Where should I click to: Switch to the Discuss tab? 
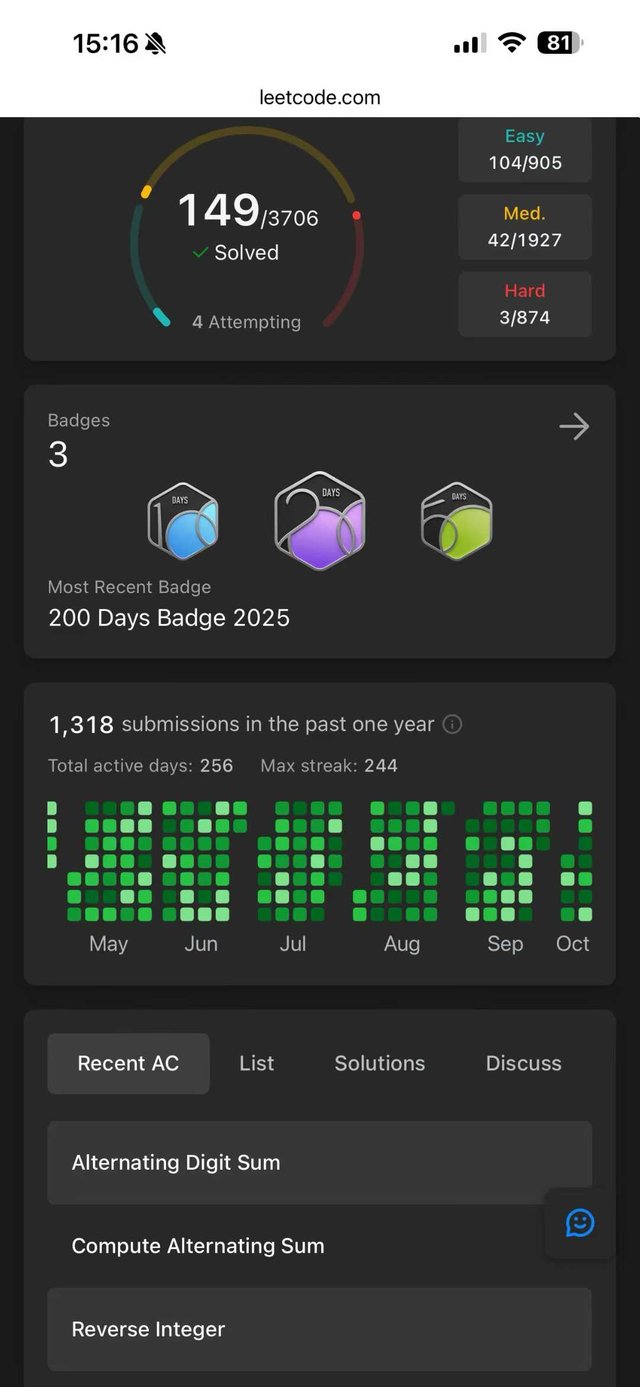click(523, 1063)
